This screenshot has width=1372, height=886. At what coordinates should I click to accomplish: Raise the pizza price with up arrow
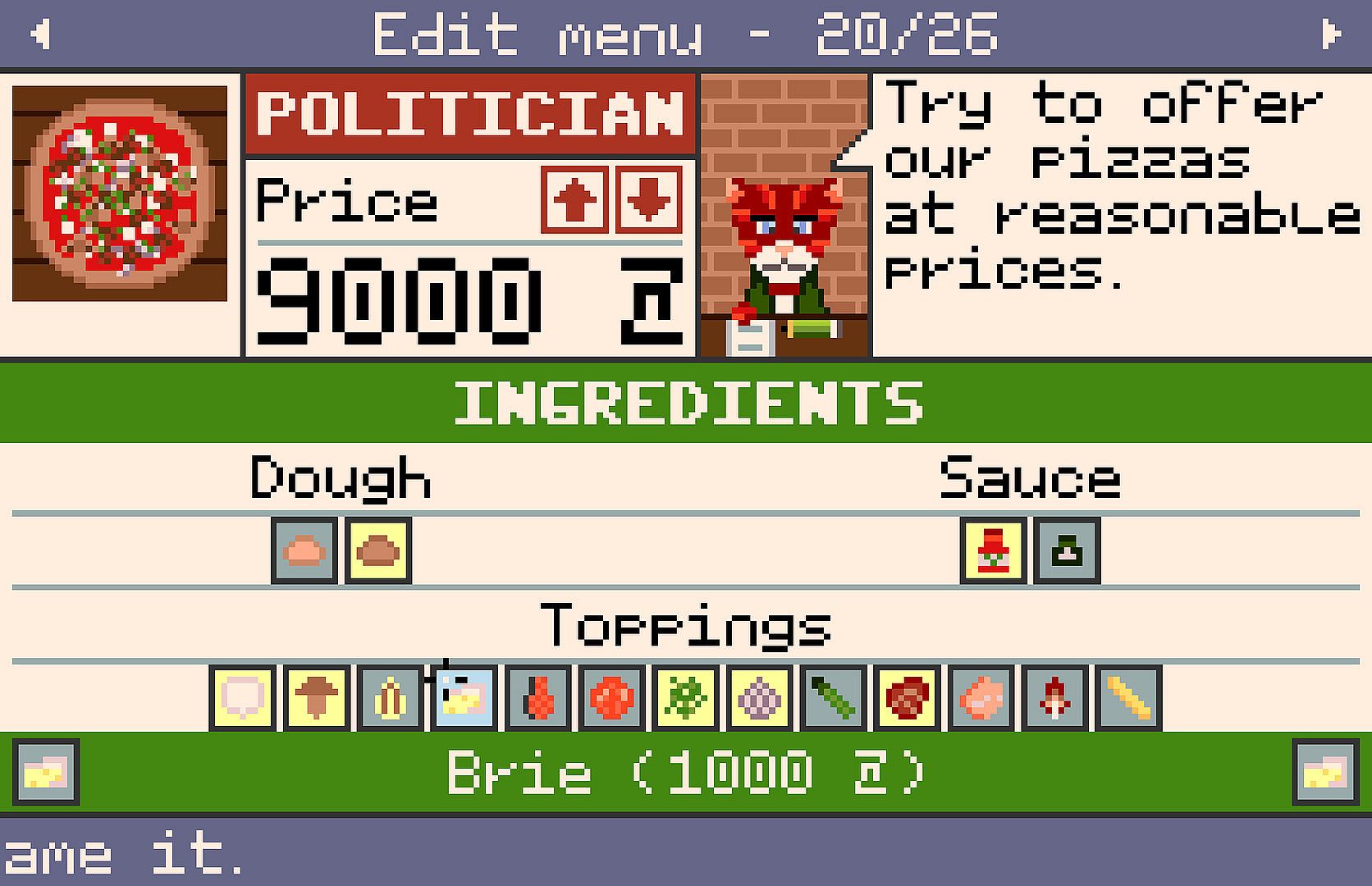(574, 199)
